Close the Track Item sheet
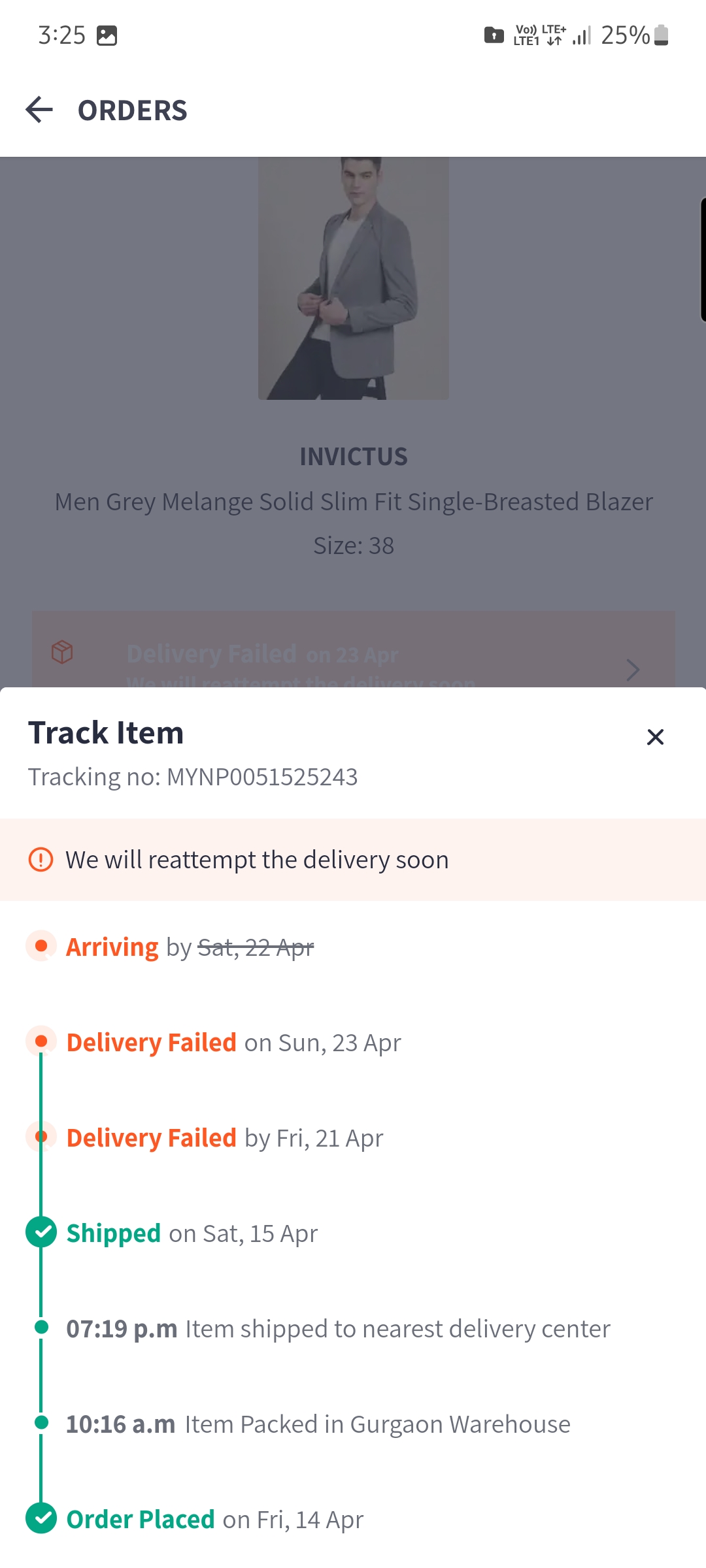Viewport: 706px width, 1568px height. (x=655, y=737)
